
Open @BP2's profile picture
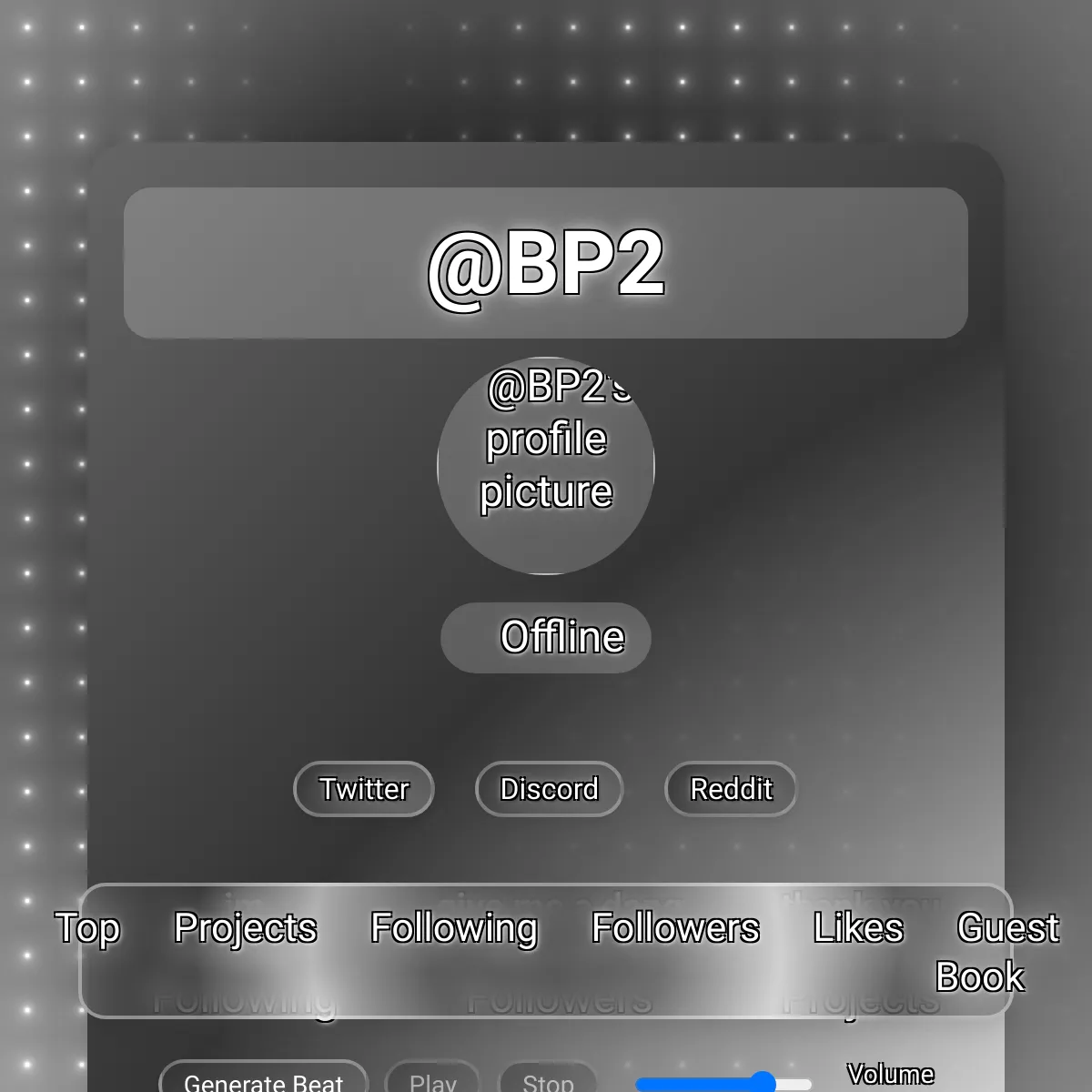546,466
